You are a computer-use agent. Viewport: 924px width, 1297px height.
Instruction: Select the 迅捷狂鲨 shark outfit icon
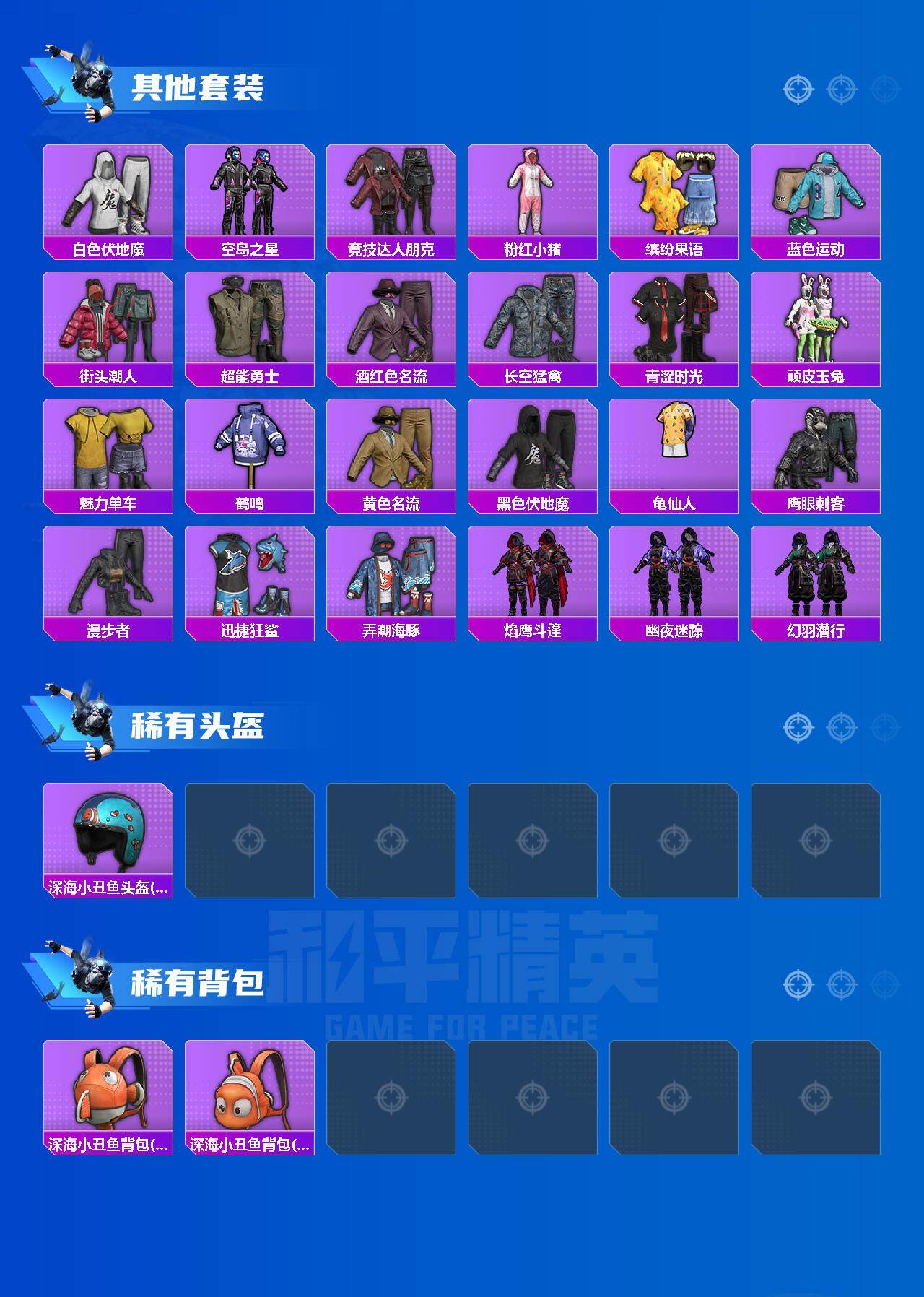(x=248, y=574)
